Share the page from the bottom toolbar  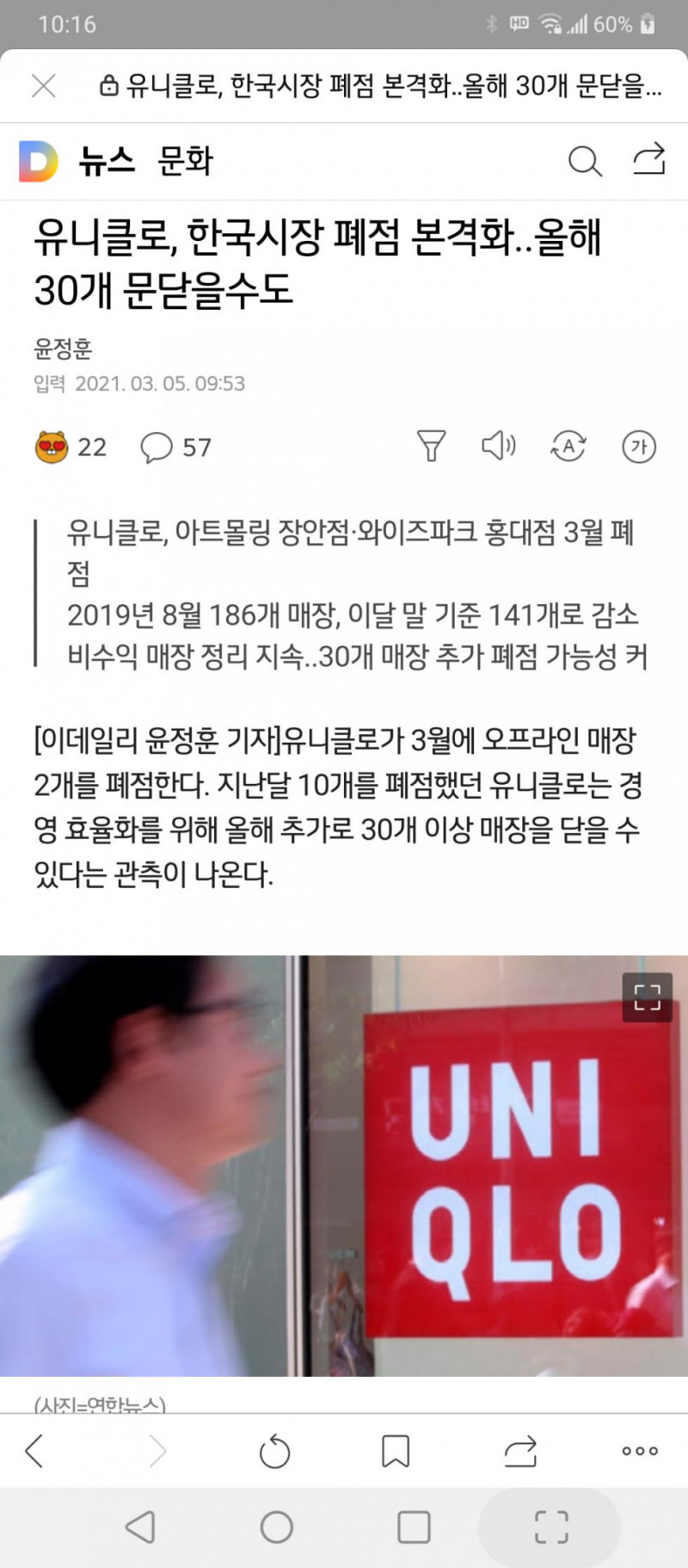pyautogui.click(x=520, y=1451)
